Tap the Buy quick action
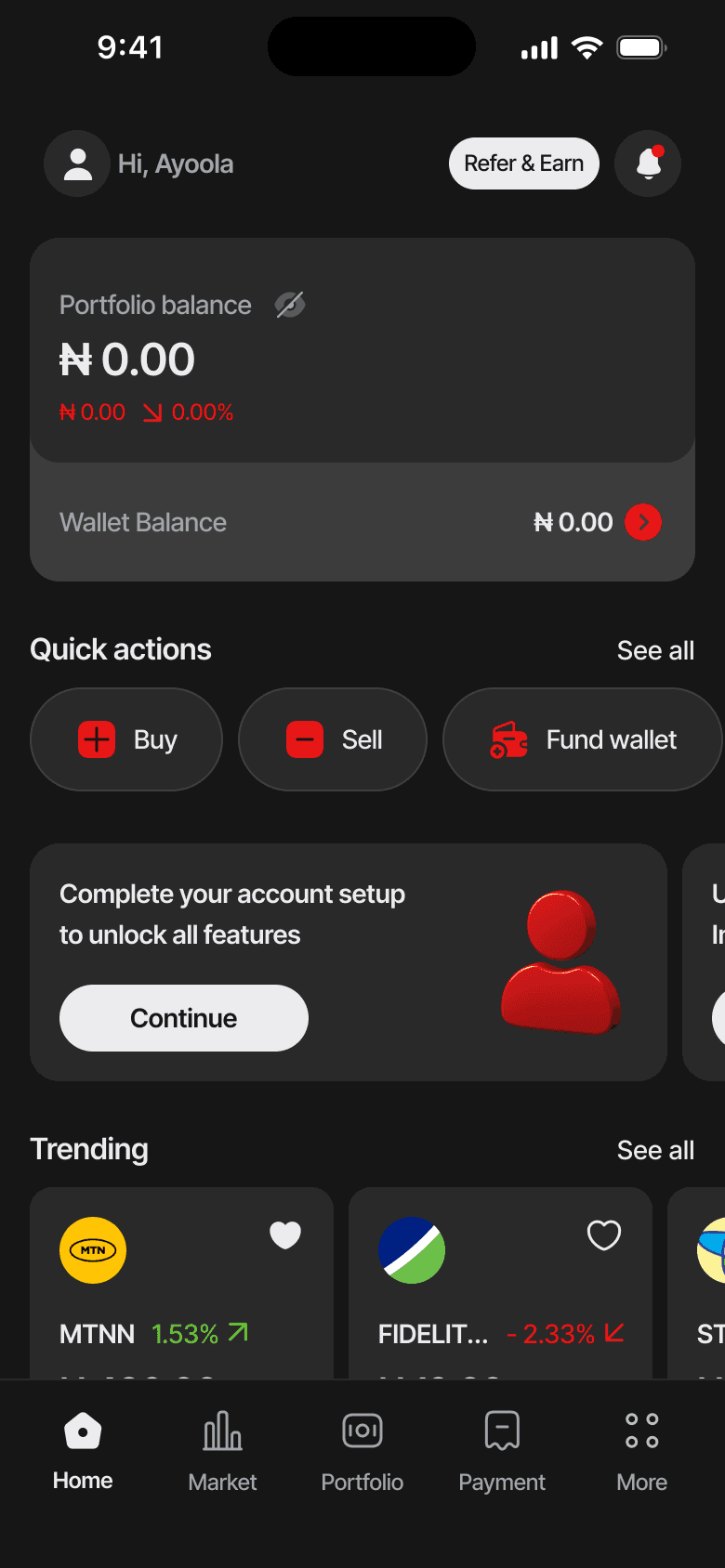This screenshot has width=725, height=1568. tap(126, 739)
